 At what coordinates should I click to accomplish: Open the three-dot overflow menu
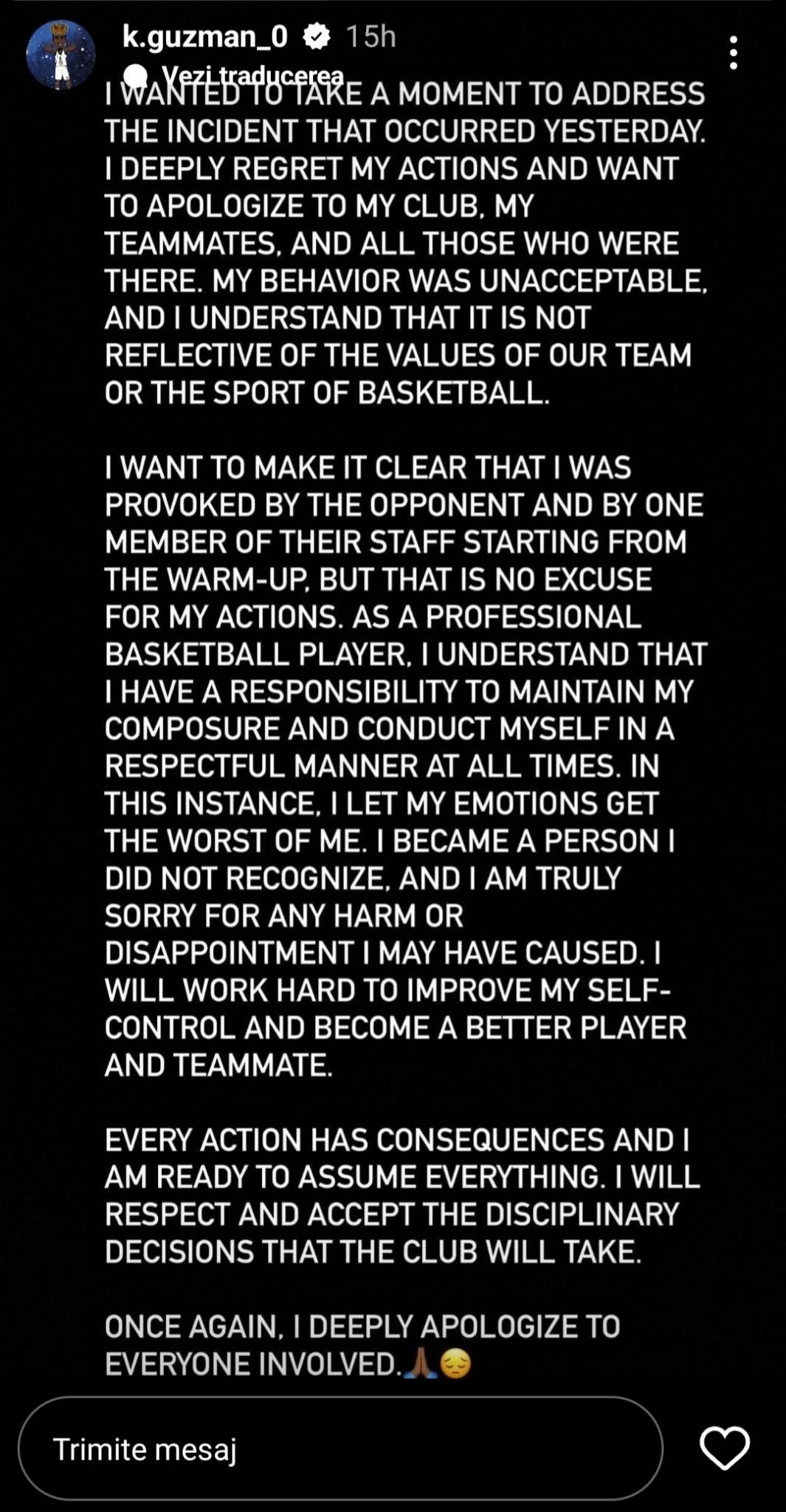click(x=733, y=52)
